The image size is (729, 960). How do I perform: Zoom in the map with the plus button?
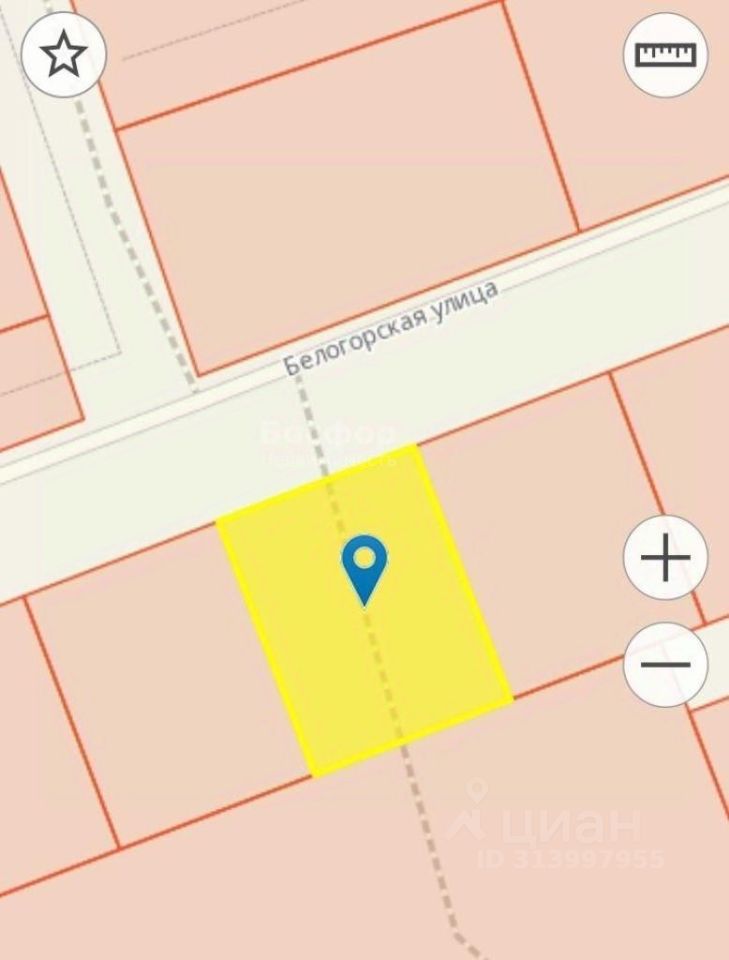[665, 558]
